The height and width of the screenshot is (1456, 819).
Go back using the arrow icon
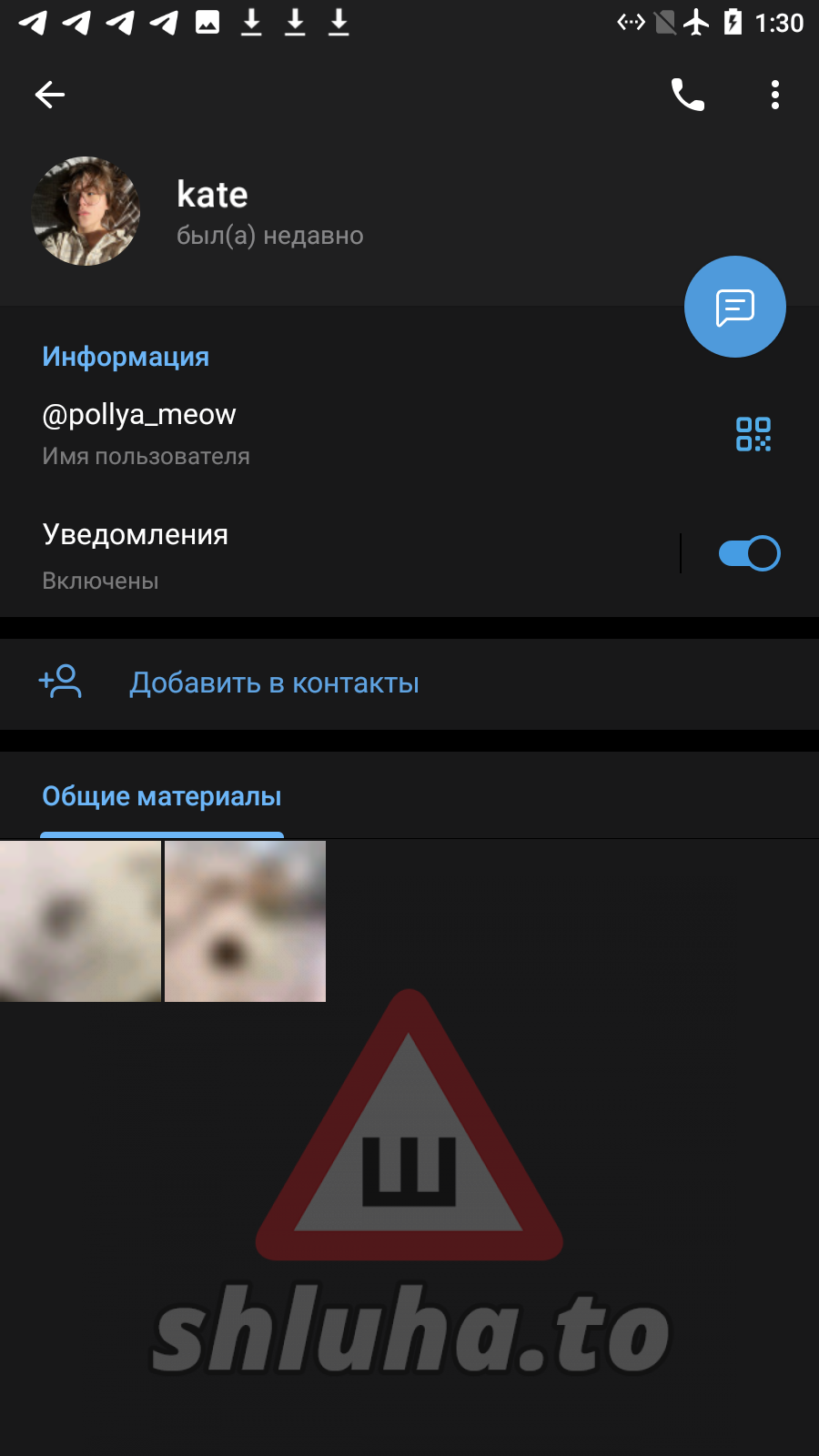click(x=50, y=95)
